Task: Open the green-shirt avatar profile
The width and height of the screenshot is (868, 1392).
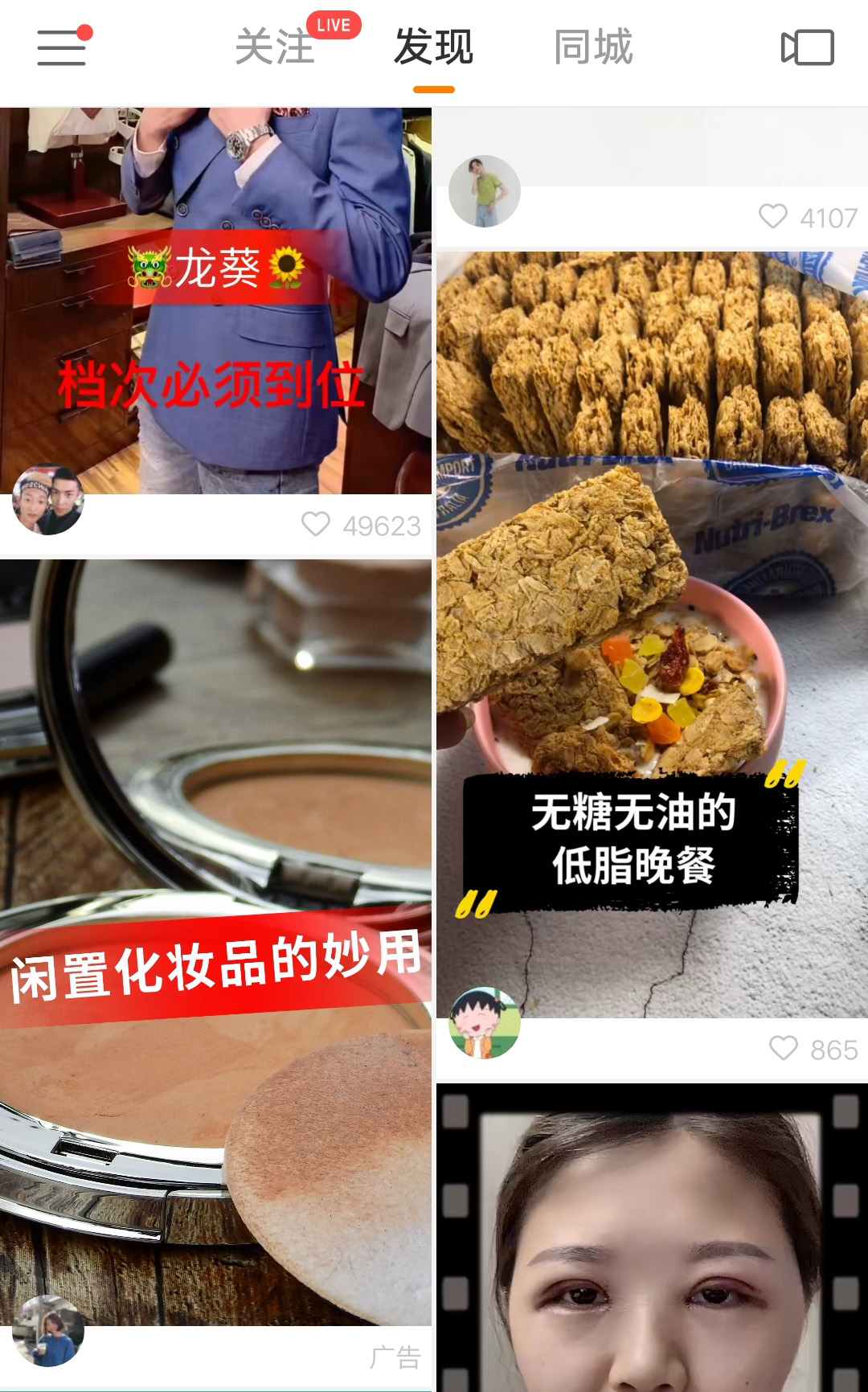Action: 485,191
